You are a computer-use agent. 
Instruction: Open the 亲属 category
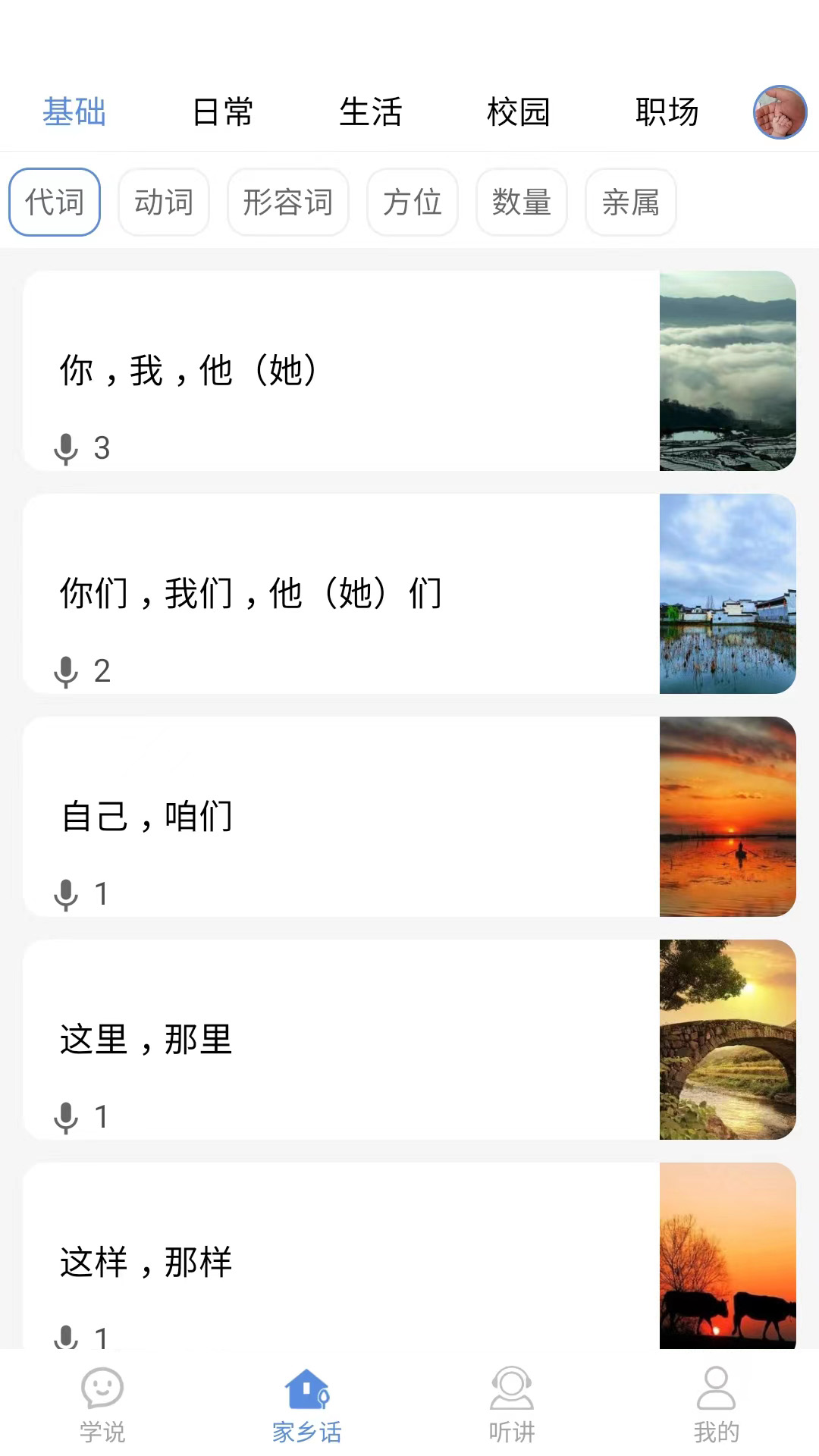pyautogui.click(x=630, y=202)
